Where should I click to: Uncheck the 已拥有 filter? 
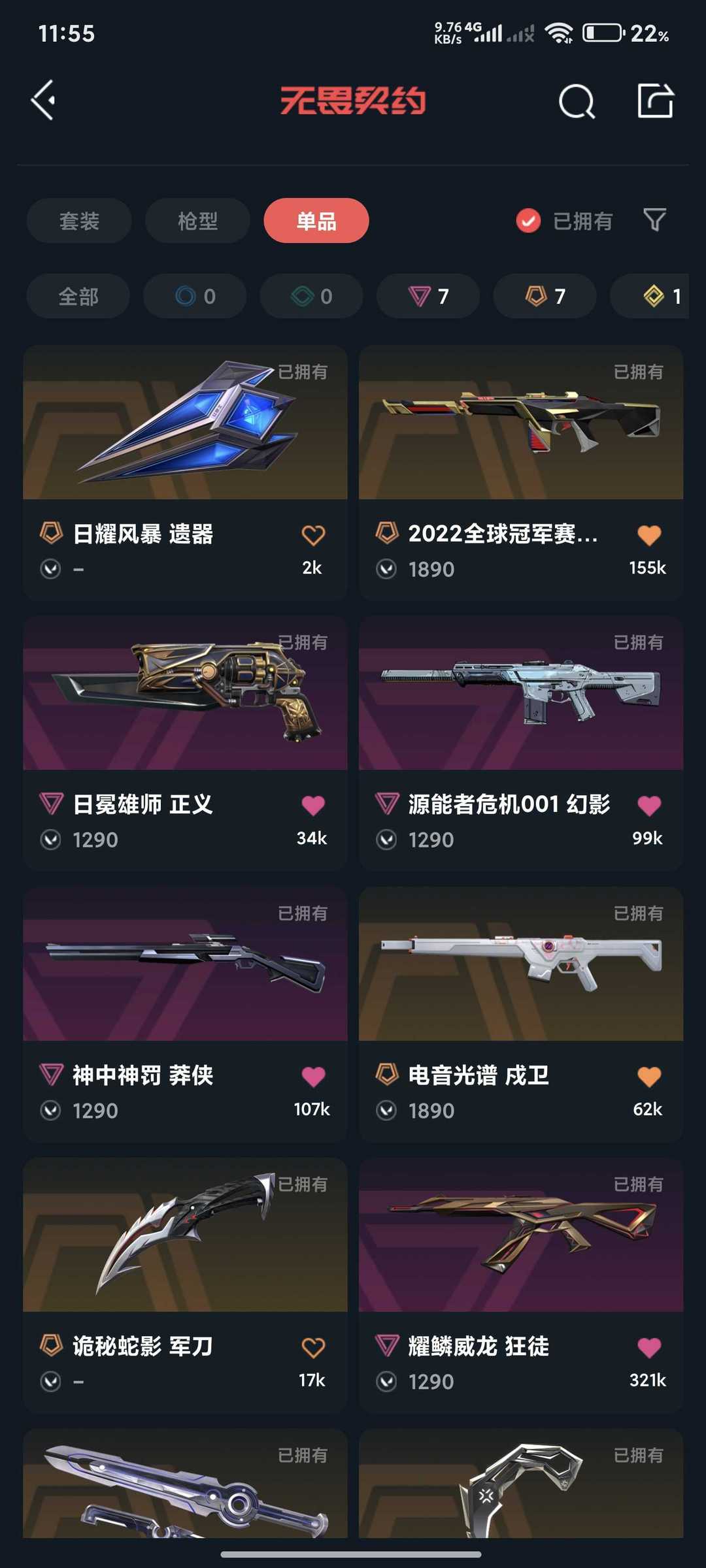(565, 221)
